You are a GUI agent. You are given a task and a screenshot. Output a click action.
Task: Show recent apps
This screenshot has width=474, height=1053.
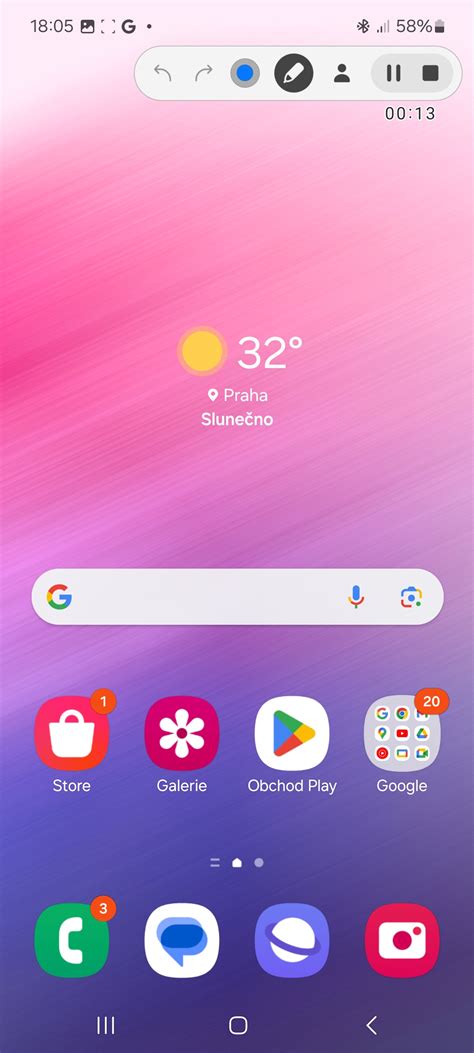coord(105,1025)
